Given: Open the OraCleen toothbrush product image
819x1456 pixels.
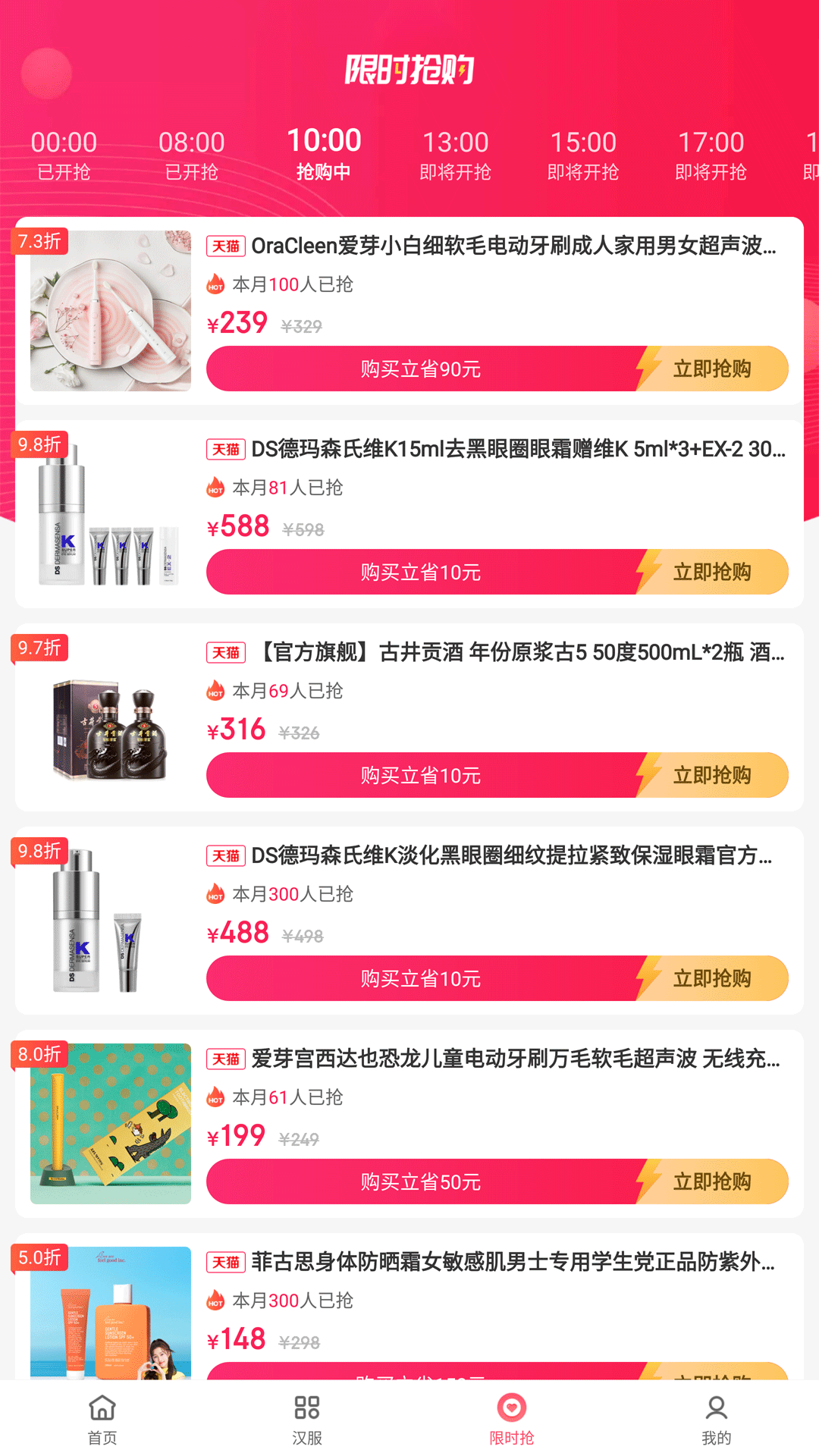Looking at the screenshot, I should tap(111, 311).
